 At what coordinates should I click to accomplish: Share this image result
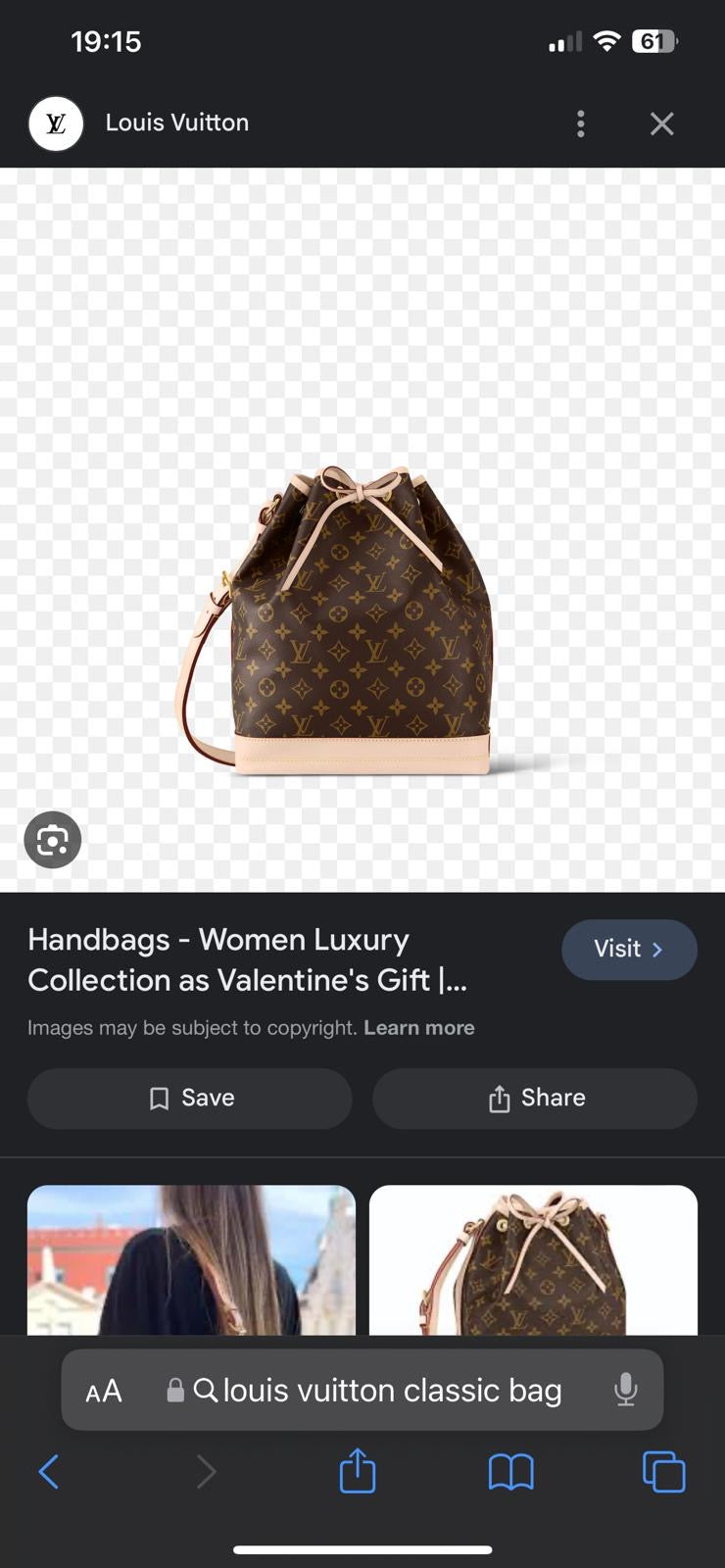click(x=535, y=1098)
